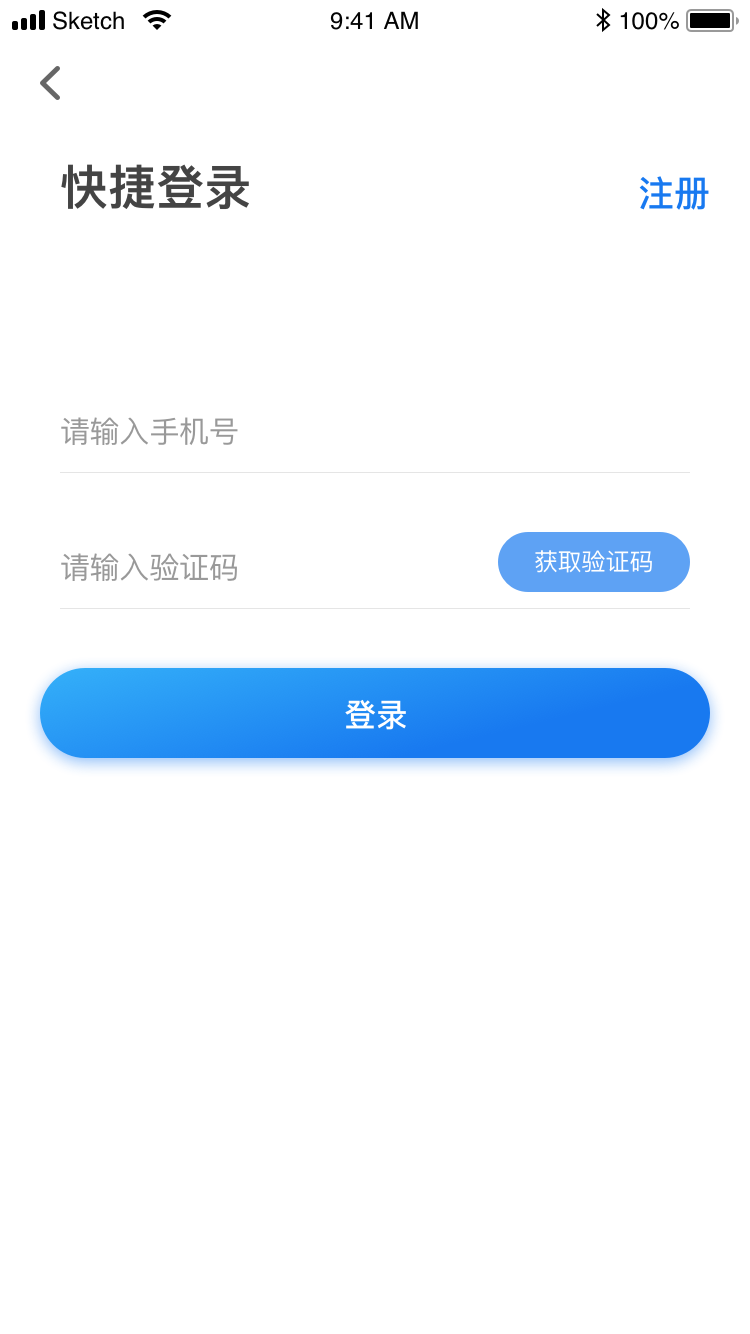Click the chevron-shaped back navigation control

click(49, 83)
